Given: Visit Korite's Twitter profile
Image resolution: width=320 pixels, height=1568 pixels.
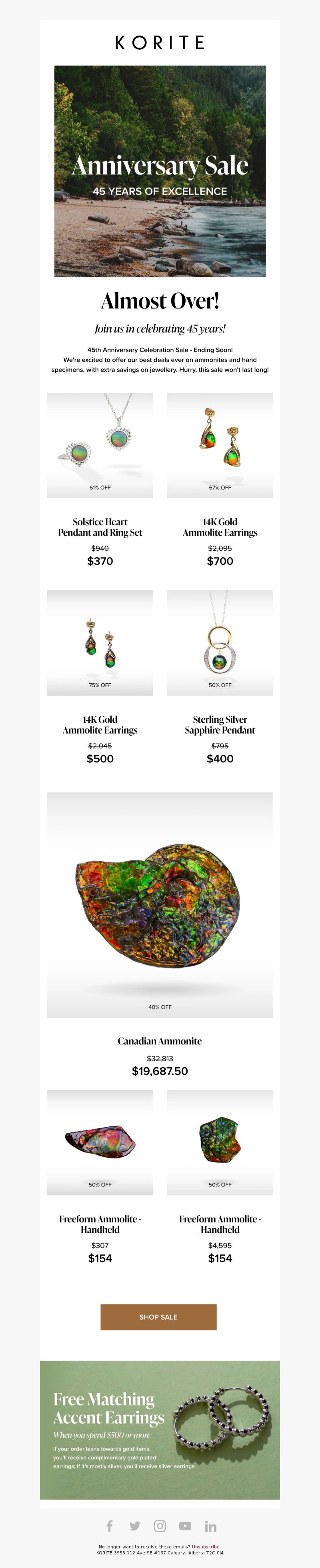Looking at the screenshot, I should point(134,1525).
